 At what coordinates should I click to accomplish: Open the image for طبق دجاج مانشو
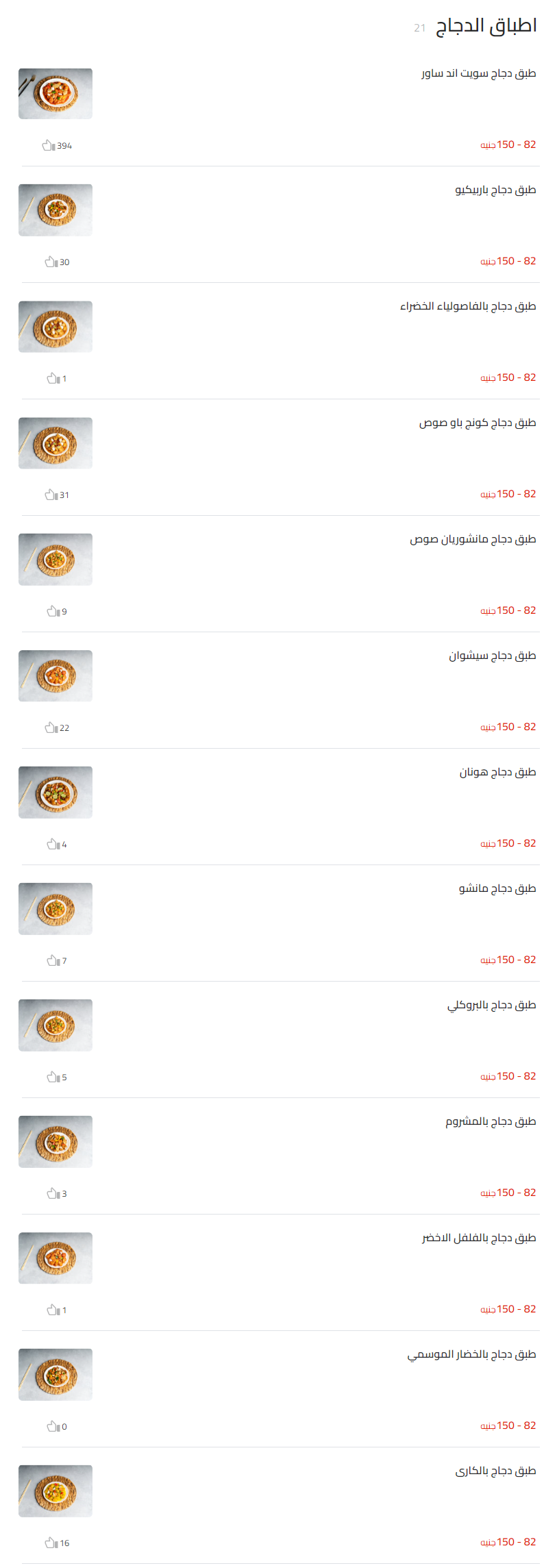tap(55, 908)
